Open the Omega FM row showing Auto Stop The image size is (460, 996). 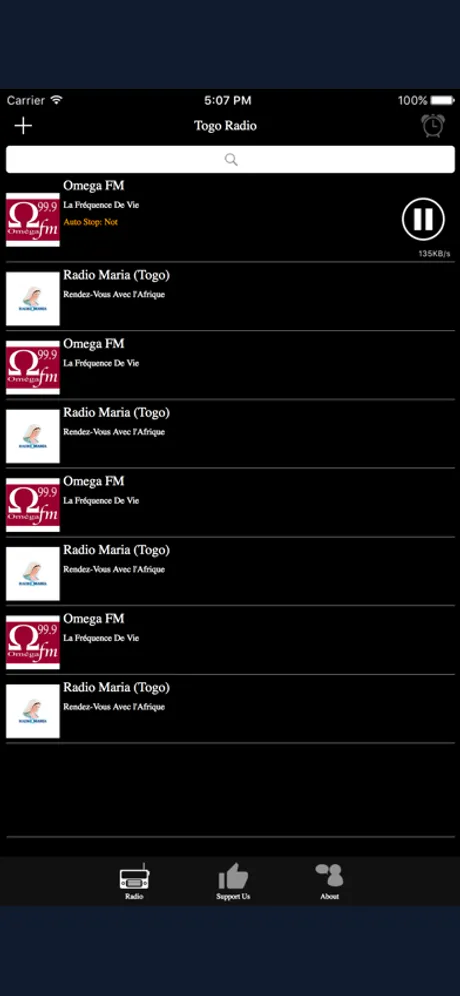pyautogui.click(x=230, y=220)
